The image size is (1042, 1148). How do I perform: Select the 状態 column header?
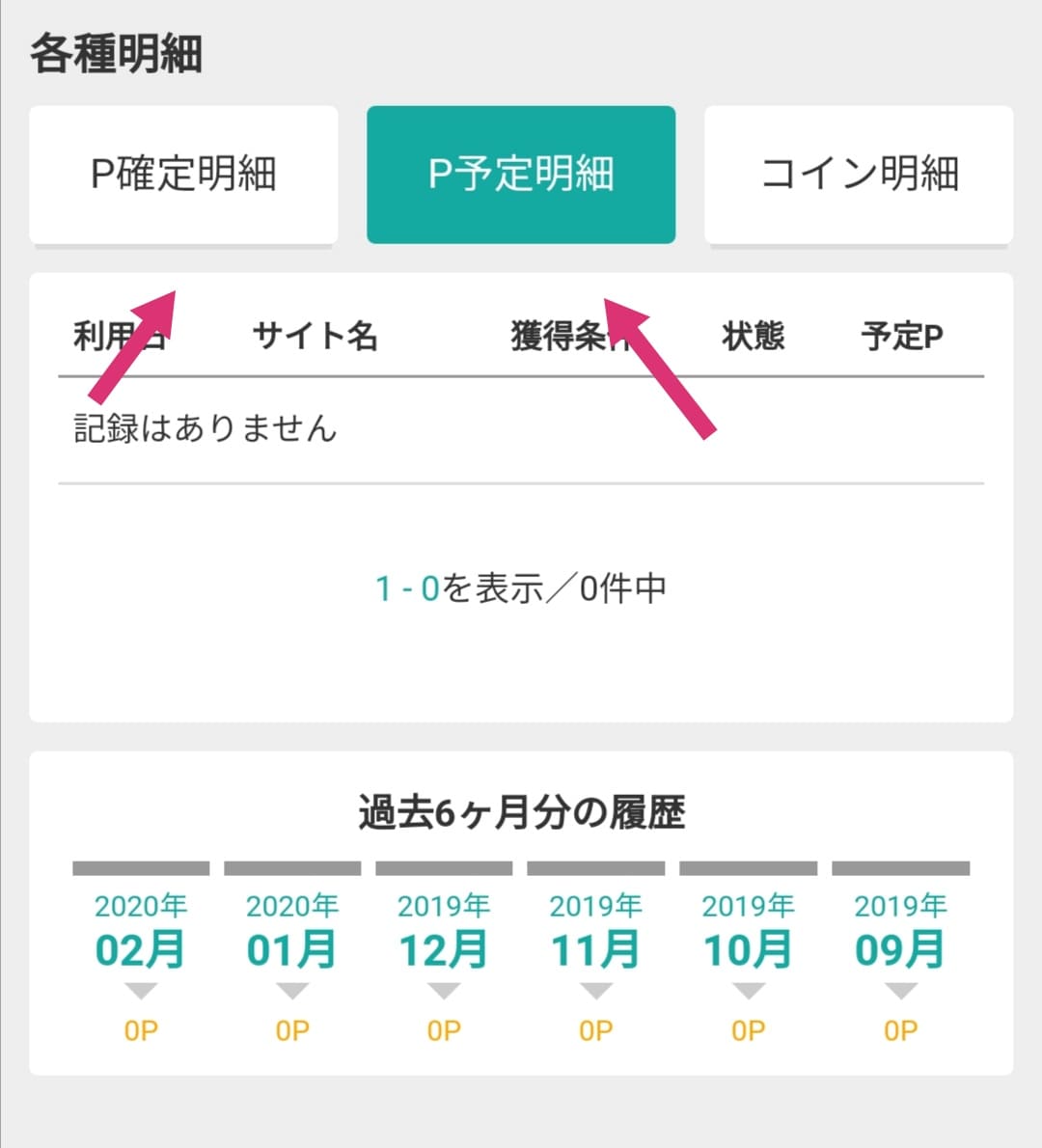point(753,337)
